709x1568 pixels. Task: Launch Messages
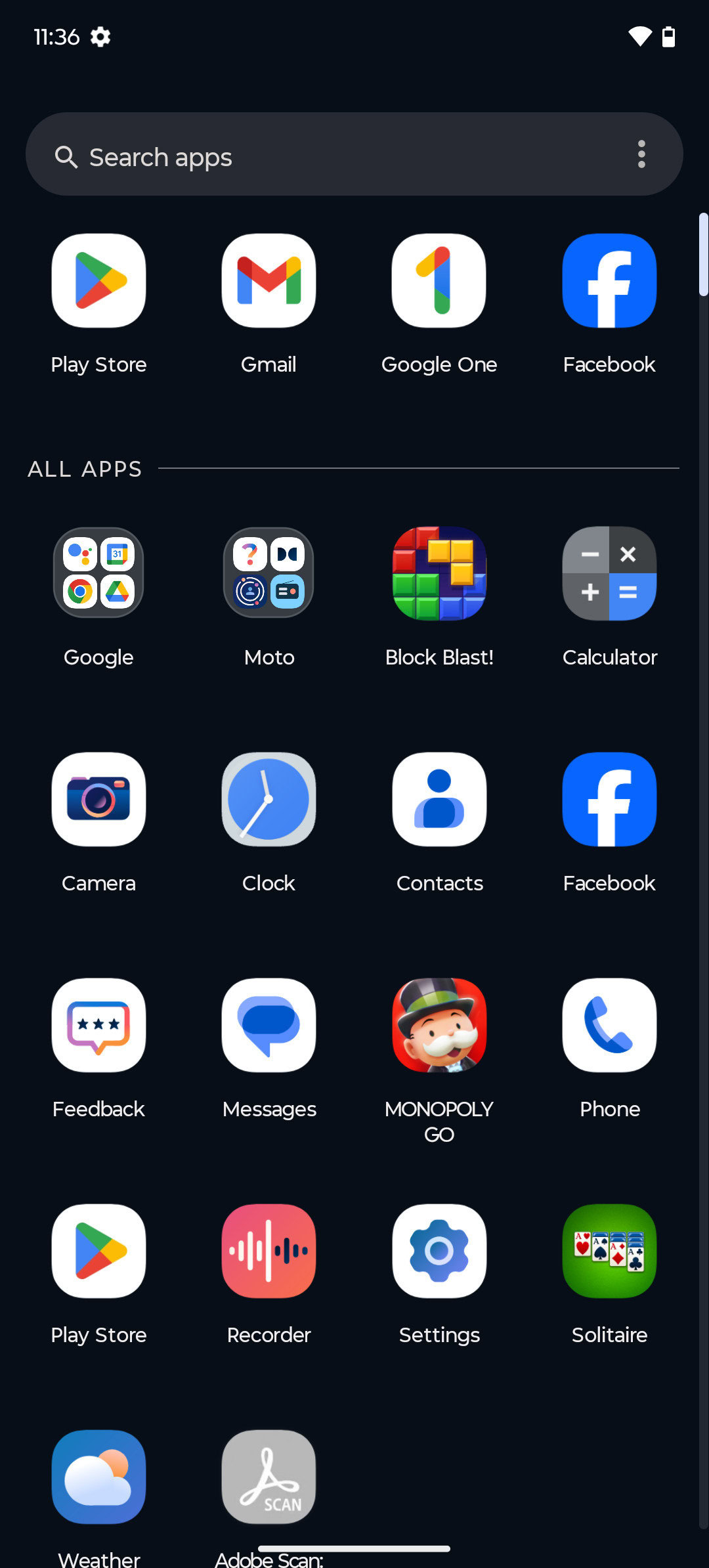pos(269,1025)
